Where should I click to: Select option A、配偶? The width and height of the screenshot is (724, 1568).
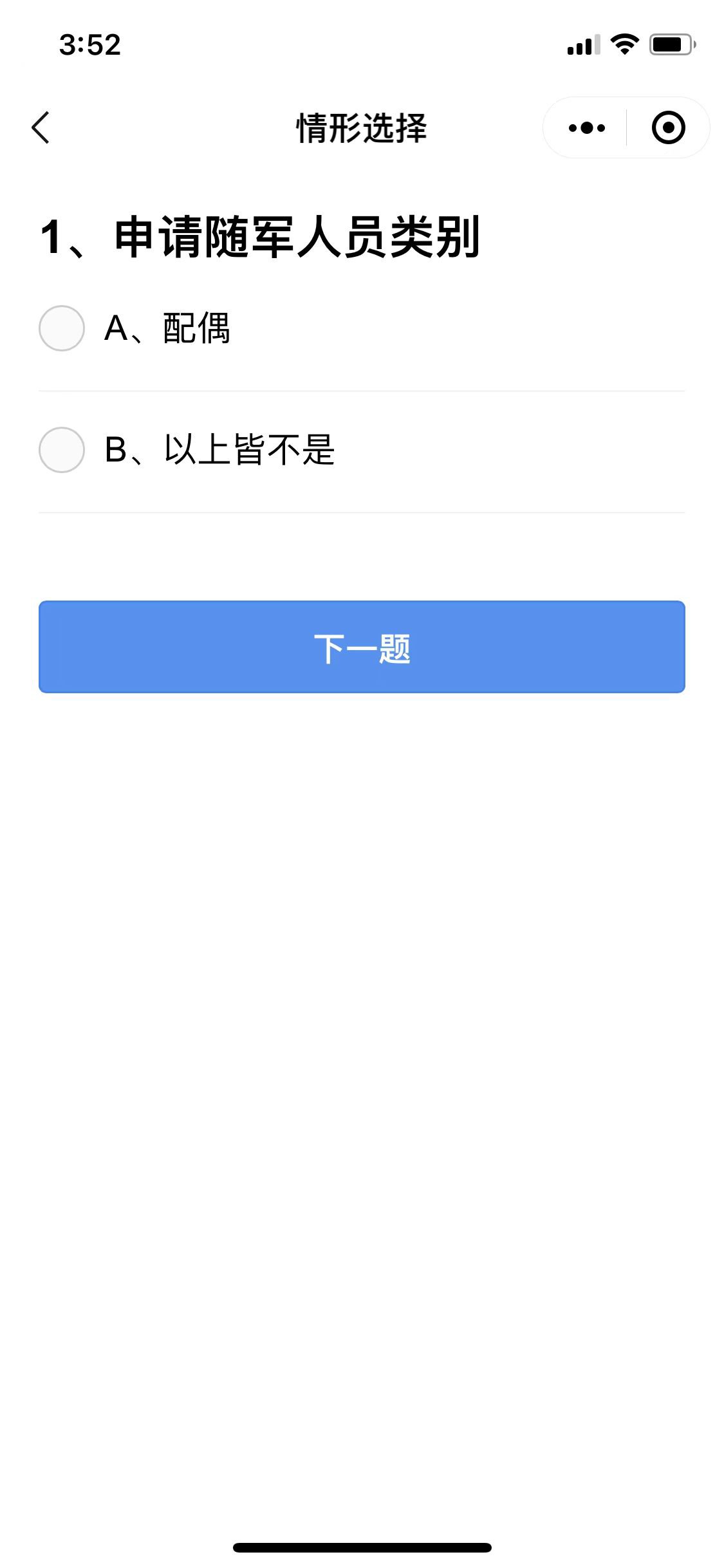(62, 328)
